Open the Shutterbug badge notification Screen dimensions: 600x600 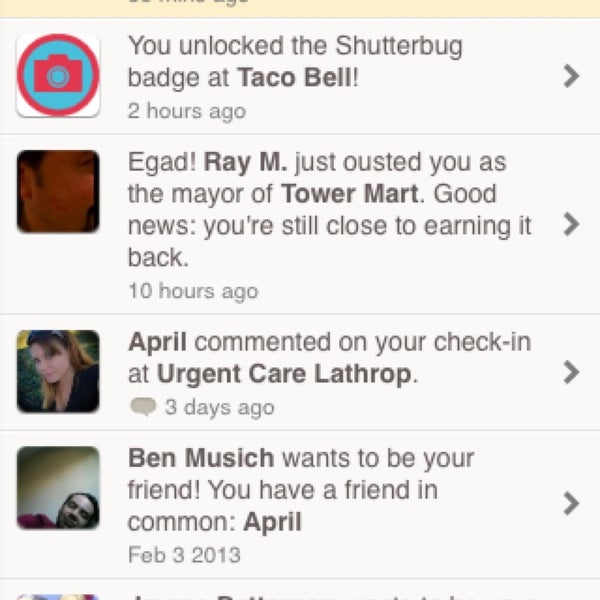[330, 76]
